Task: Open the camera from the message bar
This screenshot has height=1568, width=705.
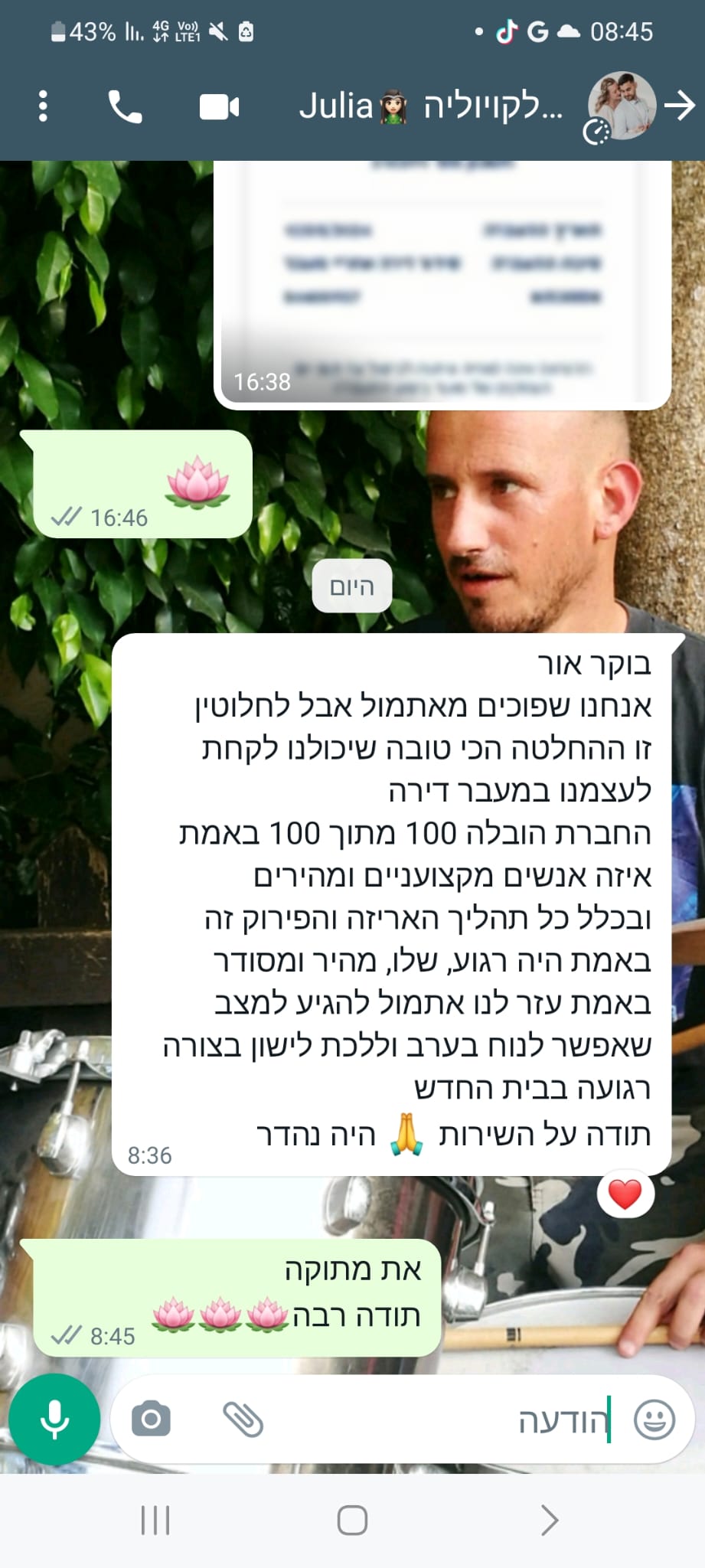Action: pos(151,1420)
